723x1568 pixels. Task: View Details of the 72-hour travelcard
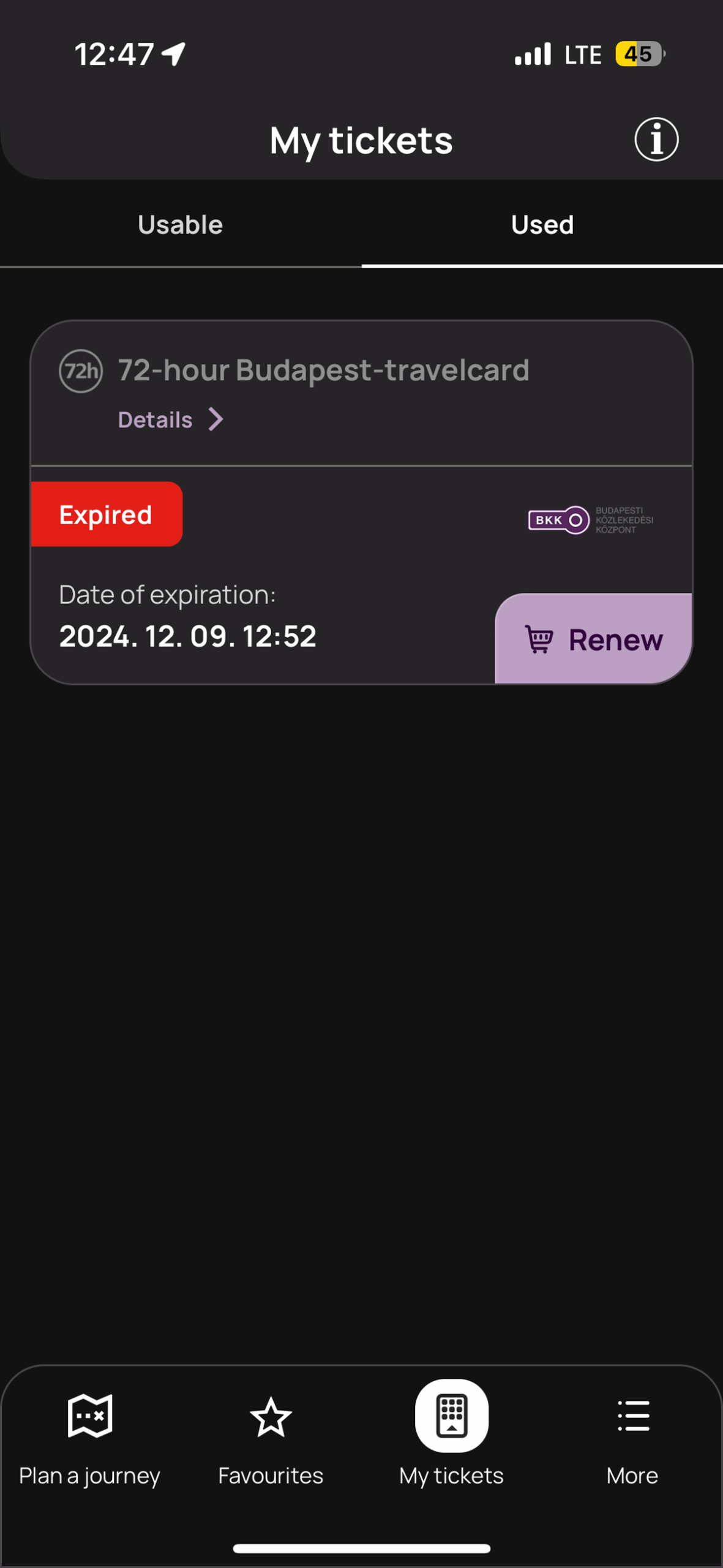pos(170,420)
